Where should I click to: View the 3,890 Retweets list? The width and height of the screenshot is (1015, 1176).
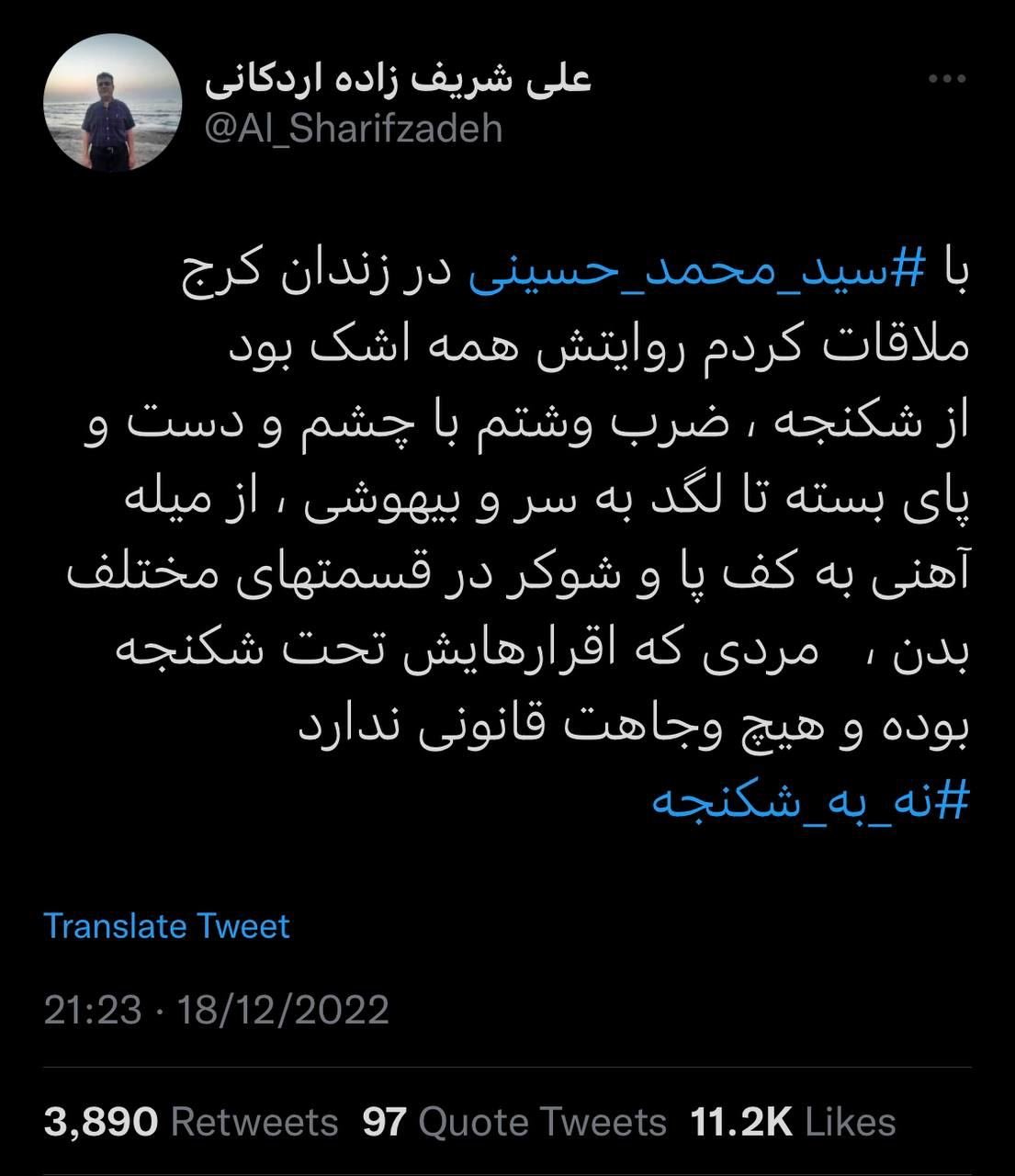191,1122
